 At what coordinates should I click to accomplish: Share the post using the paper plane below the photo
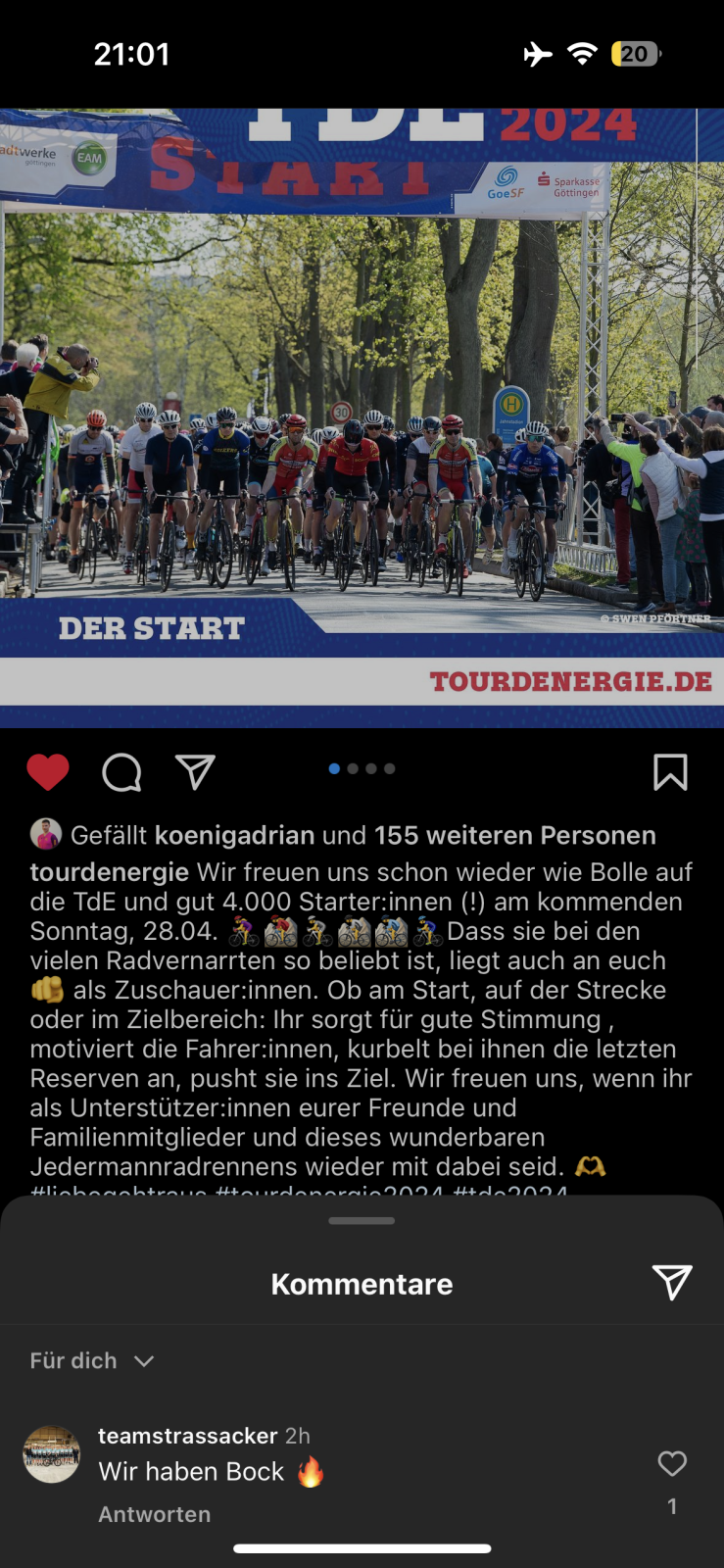(195, 772)
